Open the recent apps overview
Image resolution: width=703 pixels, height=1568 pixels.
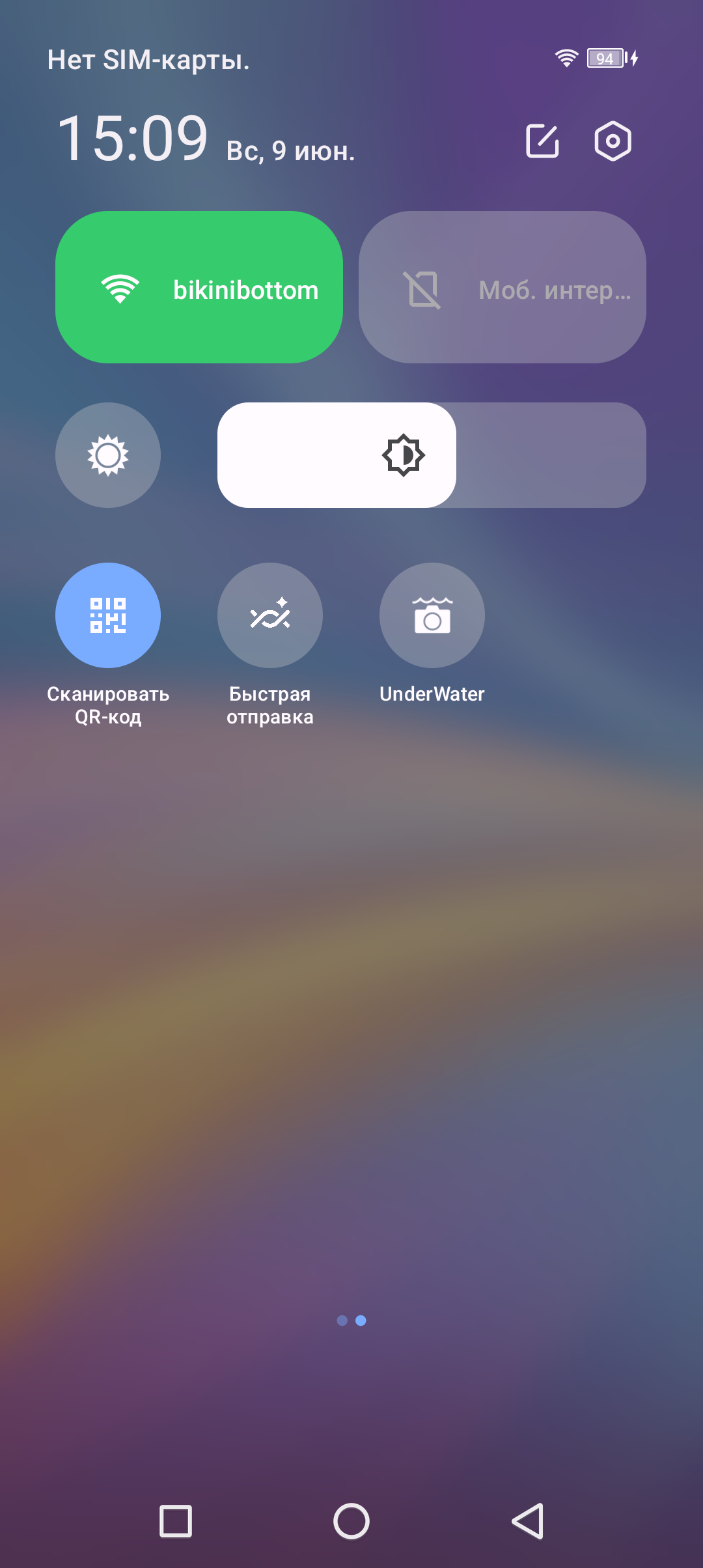[x=176, y=1521]
